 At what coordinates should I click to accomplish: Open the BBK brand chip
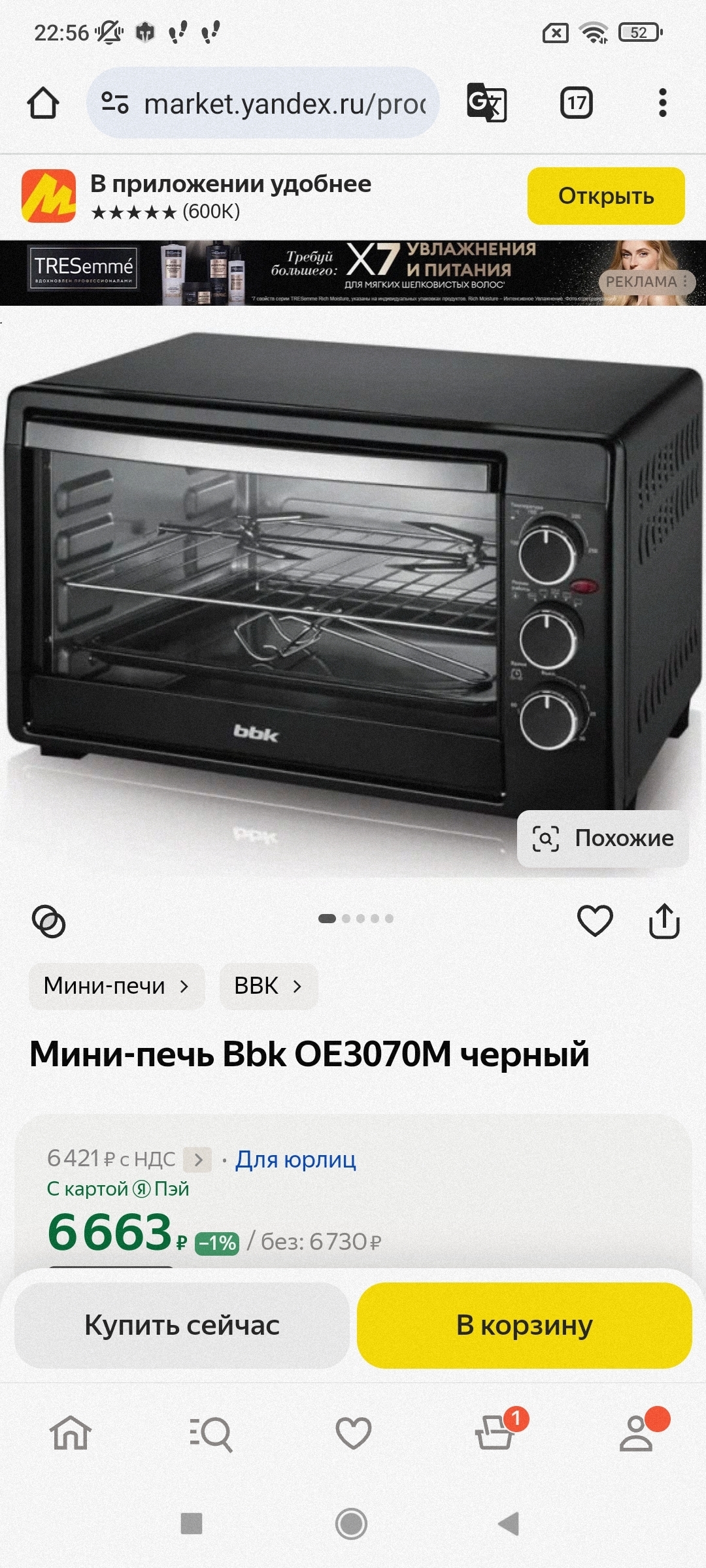point(269,986)
